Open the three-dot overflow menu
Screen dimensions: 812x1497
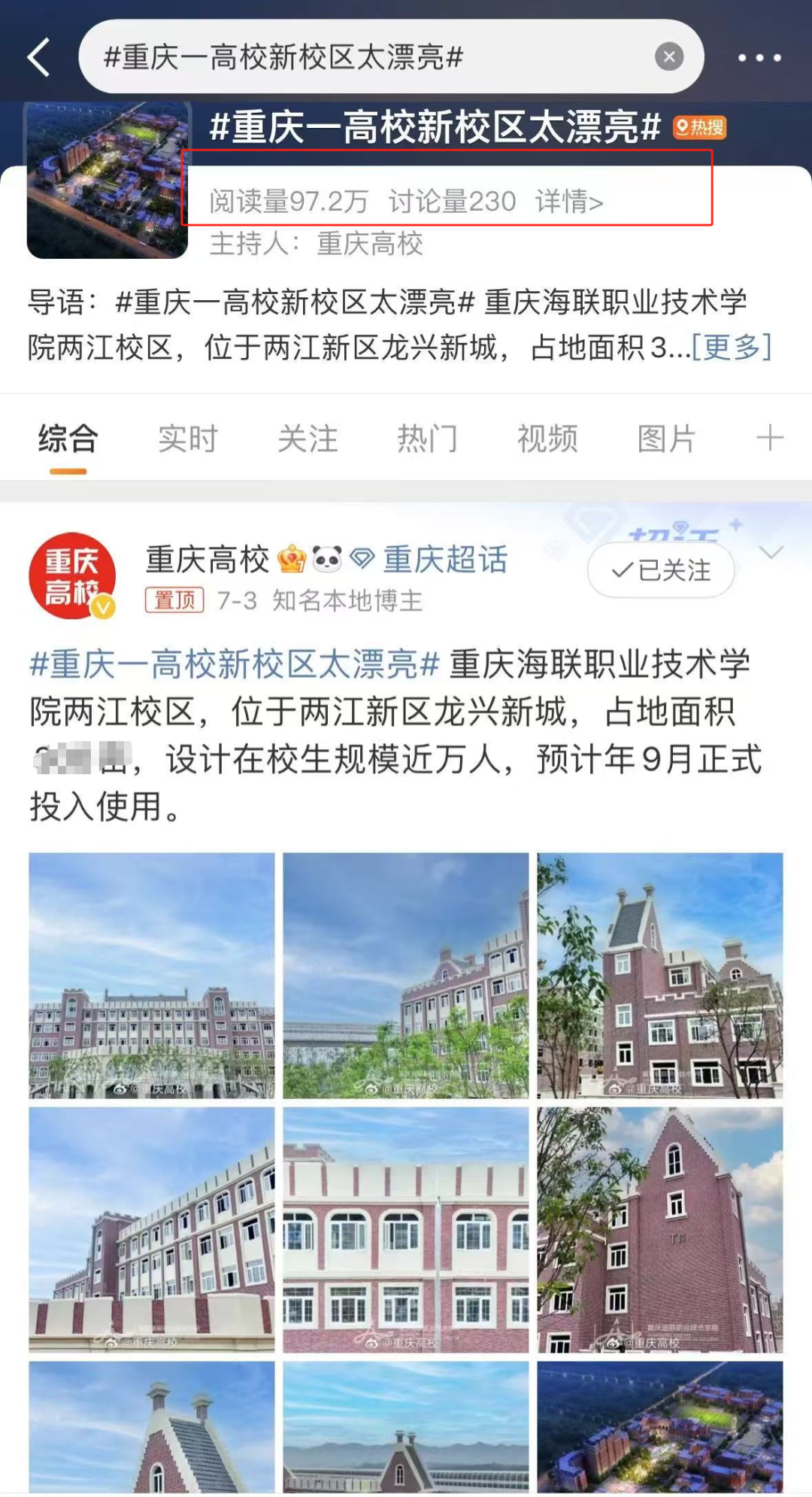(759, 57)
